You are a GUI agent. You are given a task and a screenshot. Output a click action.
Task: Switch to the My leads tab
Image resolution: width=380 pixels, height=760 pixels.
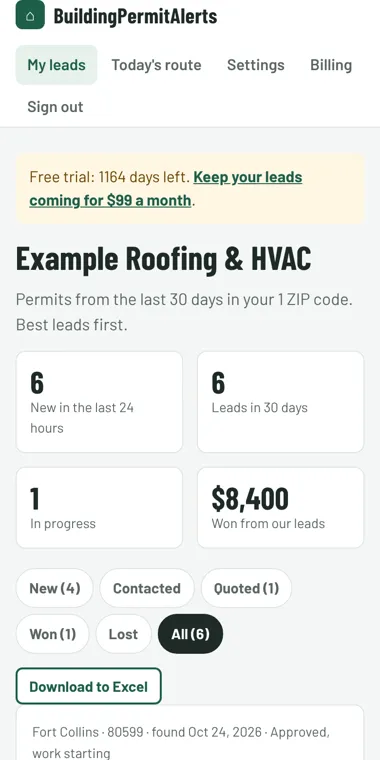tap(56, 65)
